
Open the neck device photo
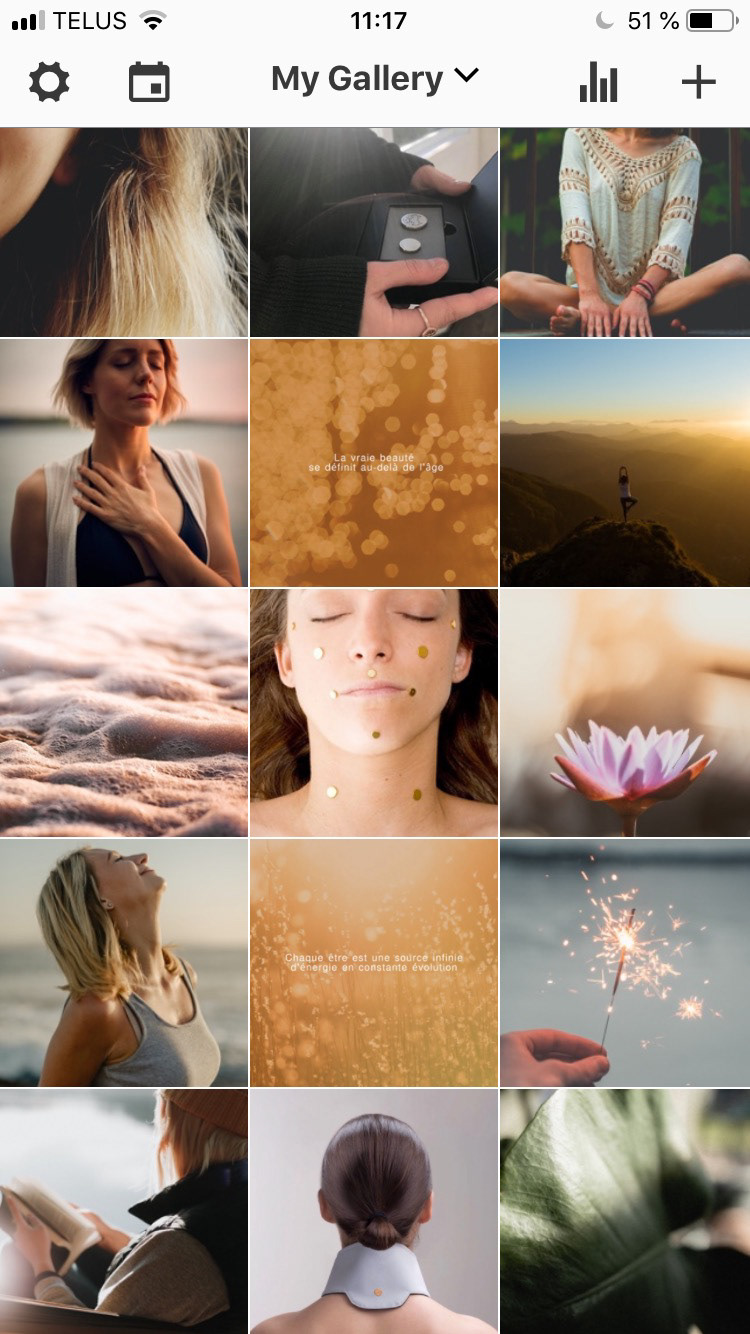[x=374, y=1212]
